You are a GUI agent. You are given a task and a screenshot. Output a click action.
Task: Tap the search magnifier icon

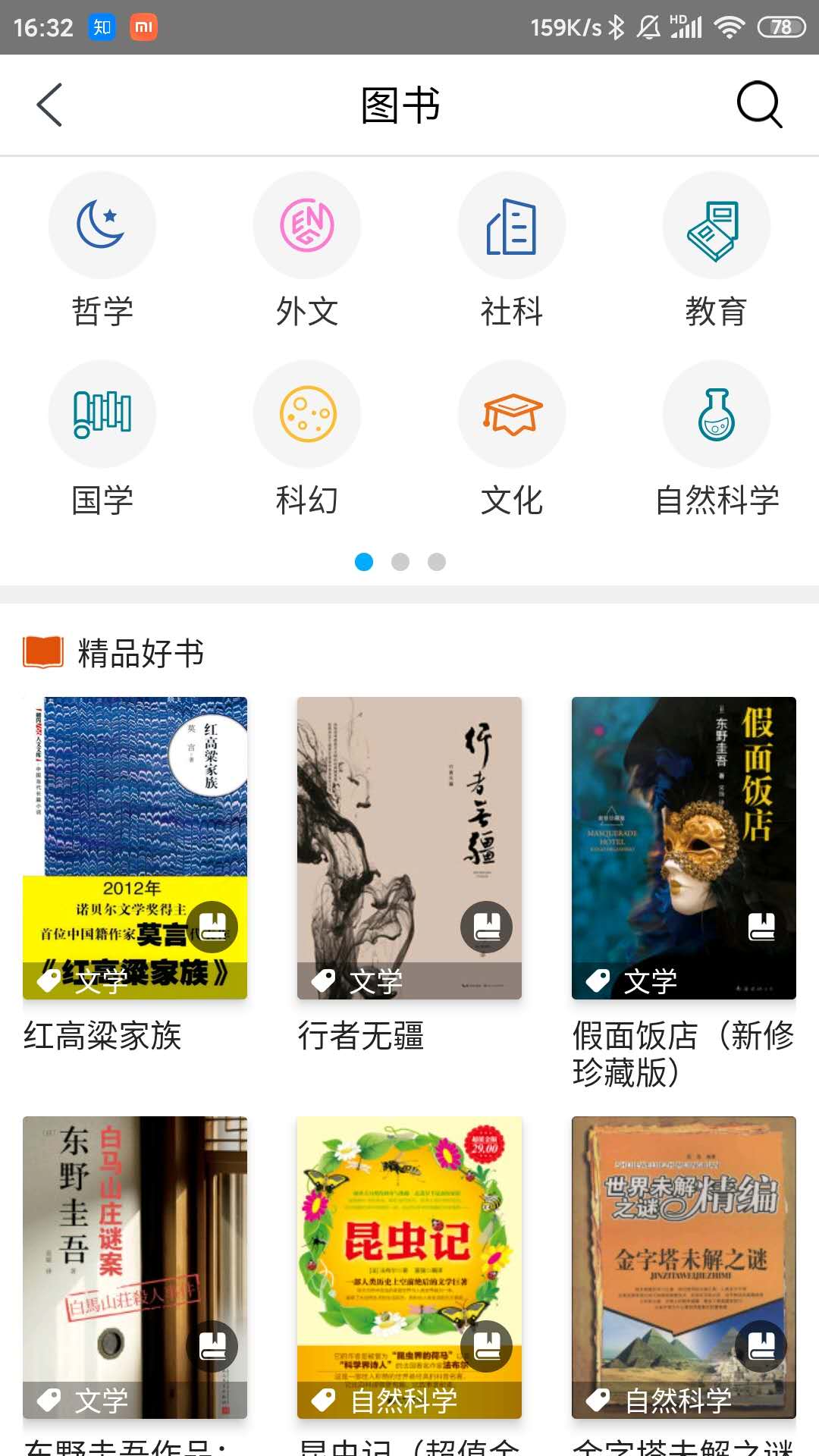pyautogui.click(x=760, y=105)
